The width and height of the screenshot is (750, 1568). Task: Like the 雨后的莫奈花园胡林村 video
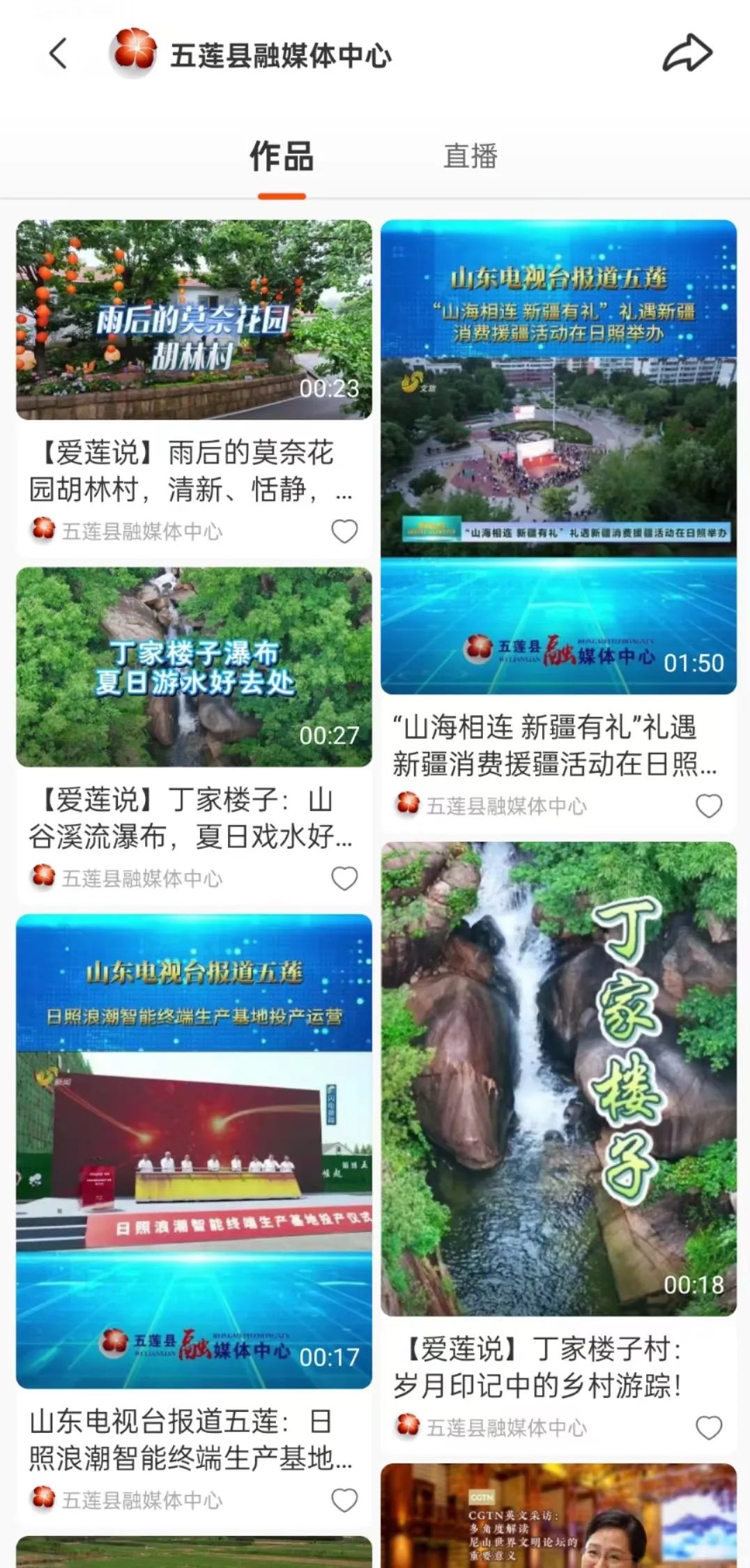click(344, 532)
